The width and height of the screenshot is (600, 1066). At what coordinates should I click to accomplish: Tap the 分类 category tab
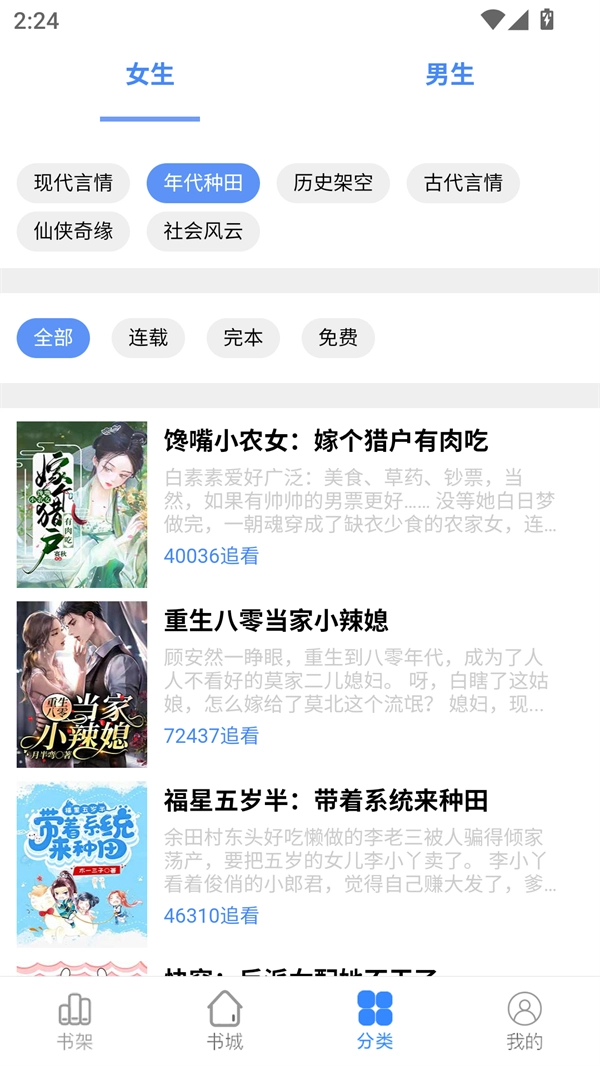tap(375, 1021)
